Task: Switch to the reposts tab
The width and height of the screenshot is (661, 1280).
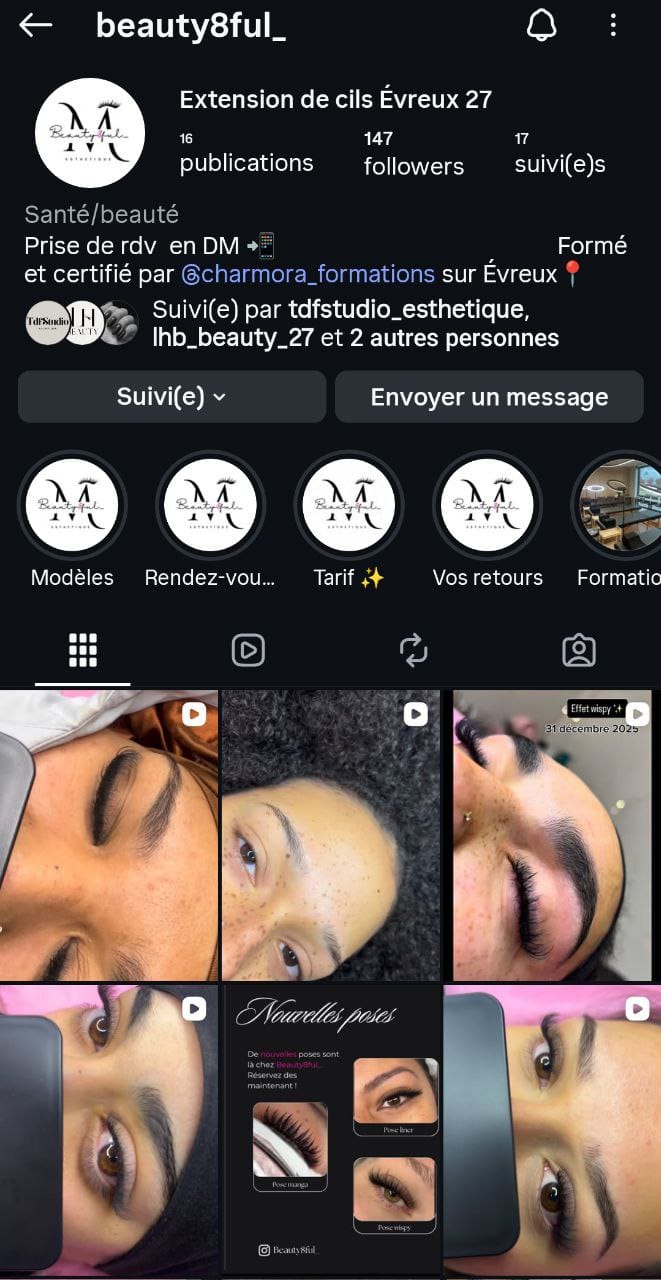Action: [413, 651]
